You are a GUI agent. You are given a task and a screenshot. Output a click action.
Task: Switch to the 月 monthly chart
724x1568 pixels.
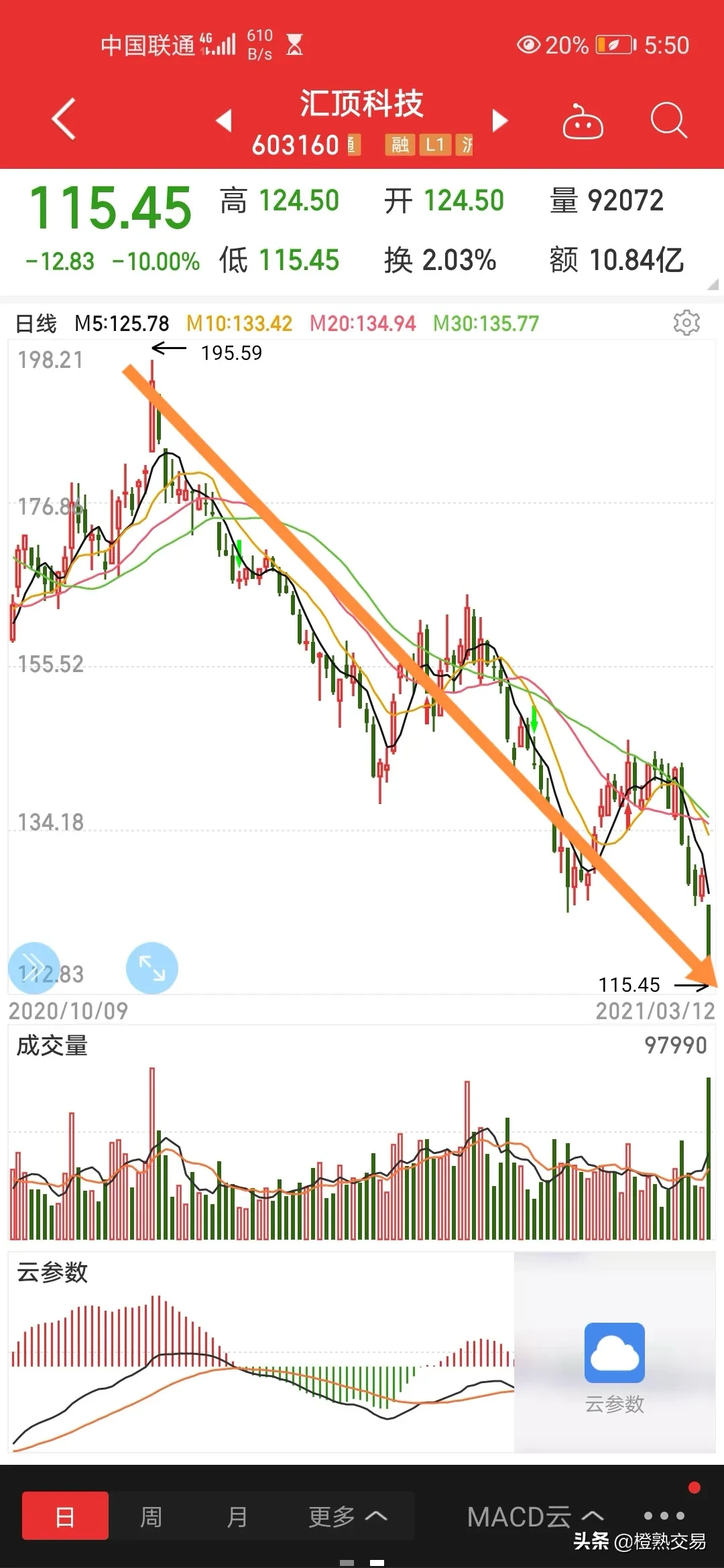pyautogui.click(x=237, y=1516)
